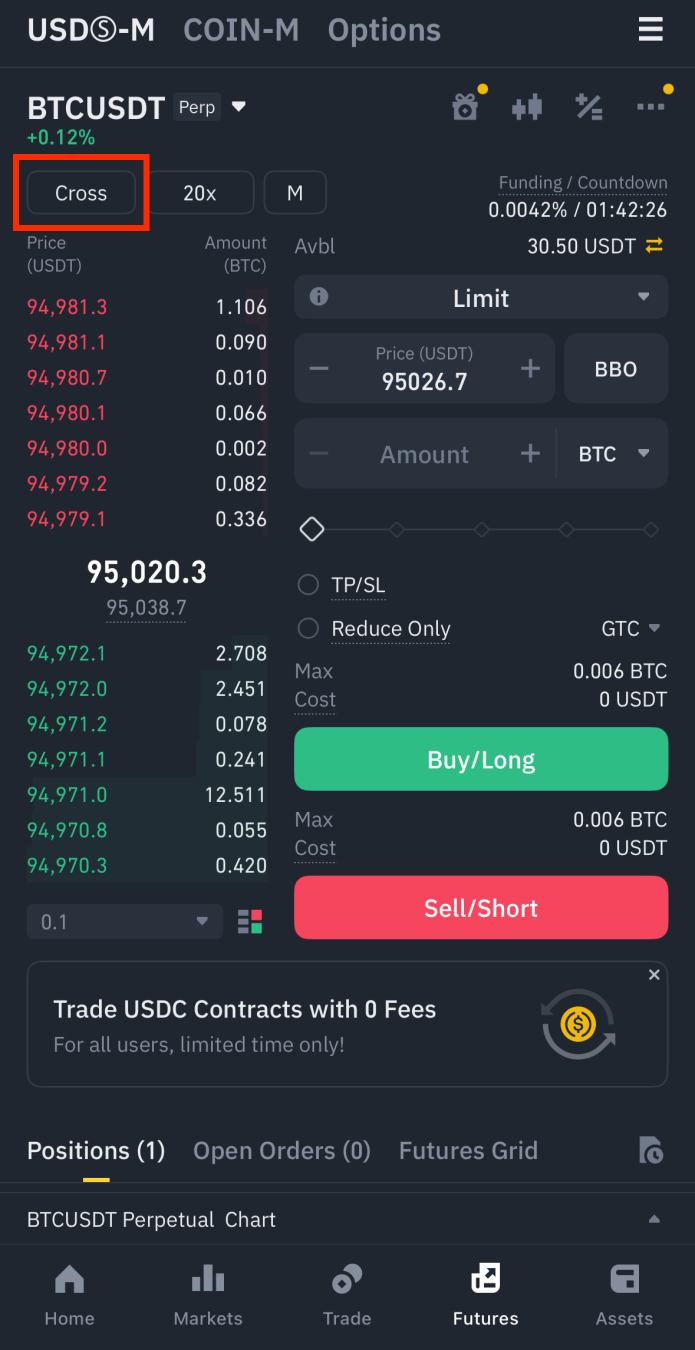Image resolution: width=695 pixels, height=1350 pixels.
Task: Expand the Limit order type dropdown
Action: click(481, 298)
